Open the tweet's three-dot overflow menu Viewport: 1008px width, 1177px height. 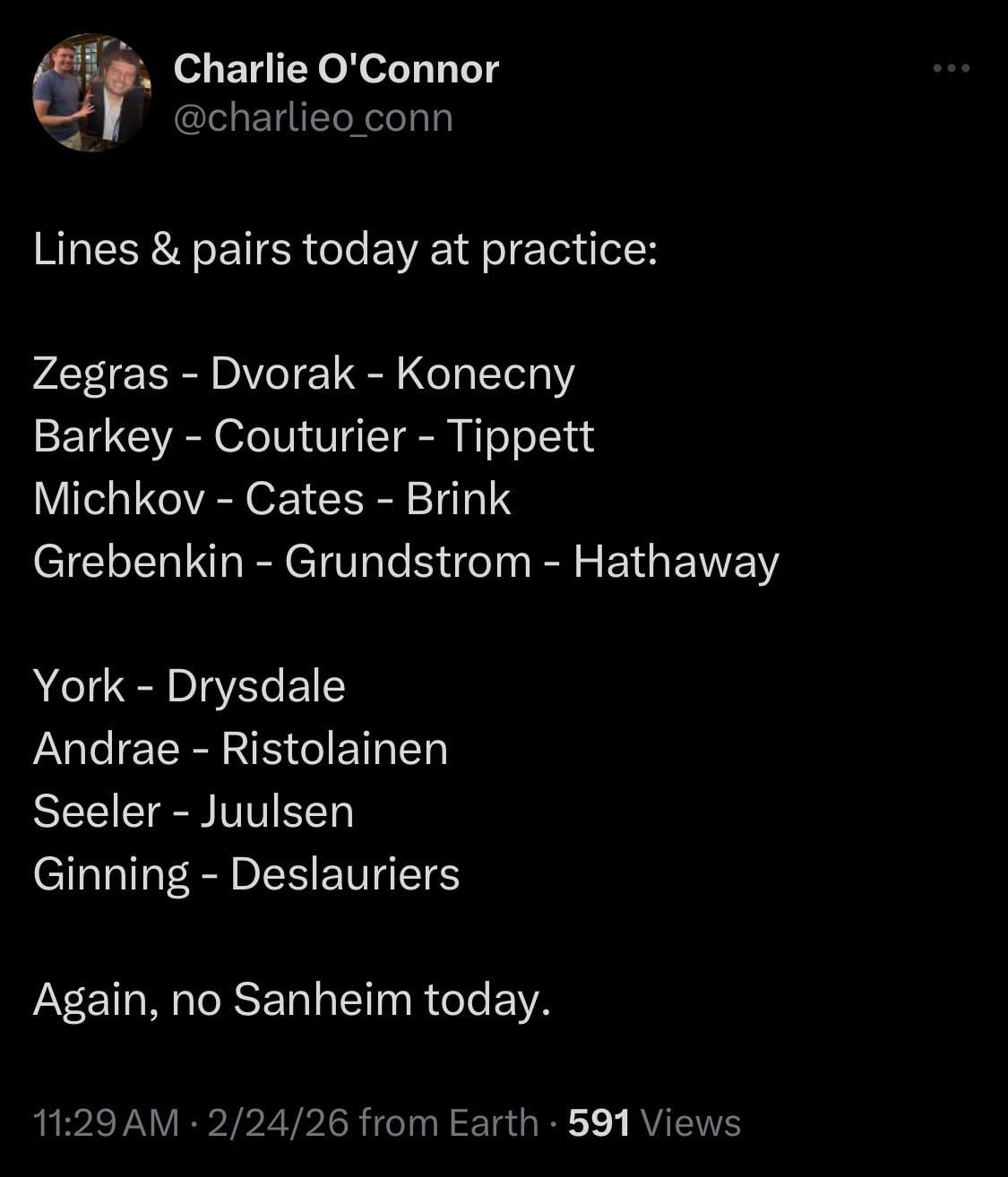point(951,68)
